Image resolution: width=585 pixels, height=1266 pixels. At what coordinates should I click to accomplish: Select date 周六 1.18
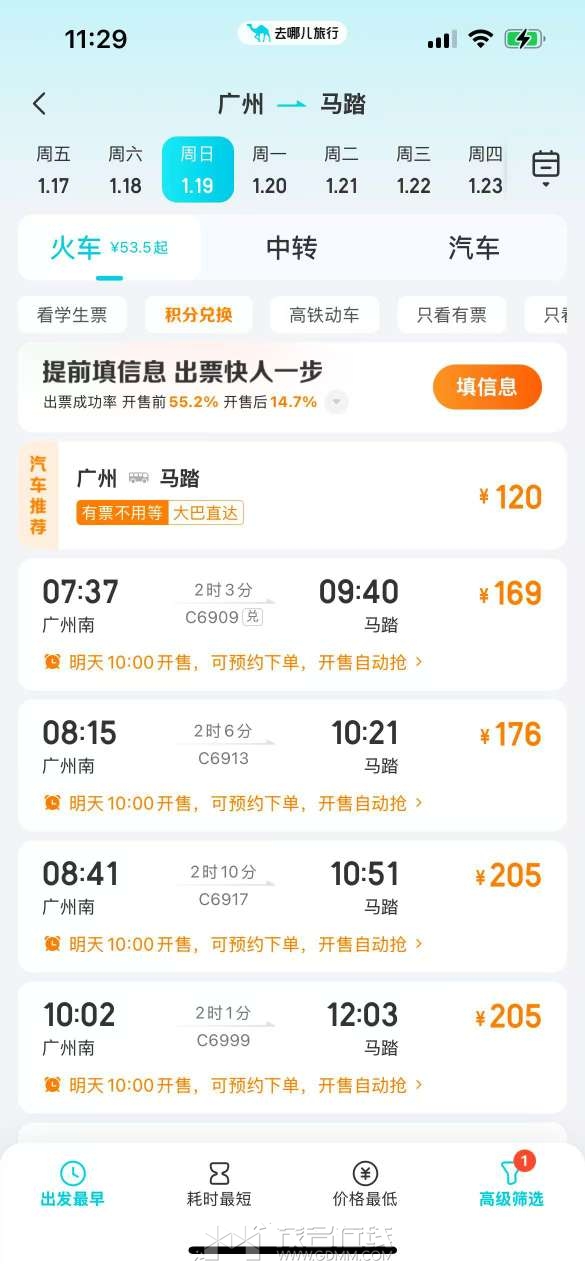125,170
